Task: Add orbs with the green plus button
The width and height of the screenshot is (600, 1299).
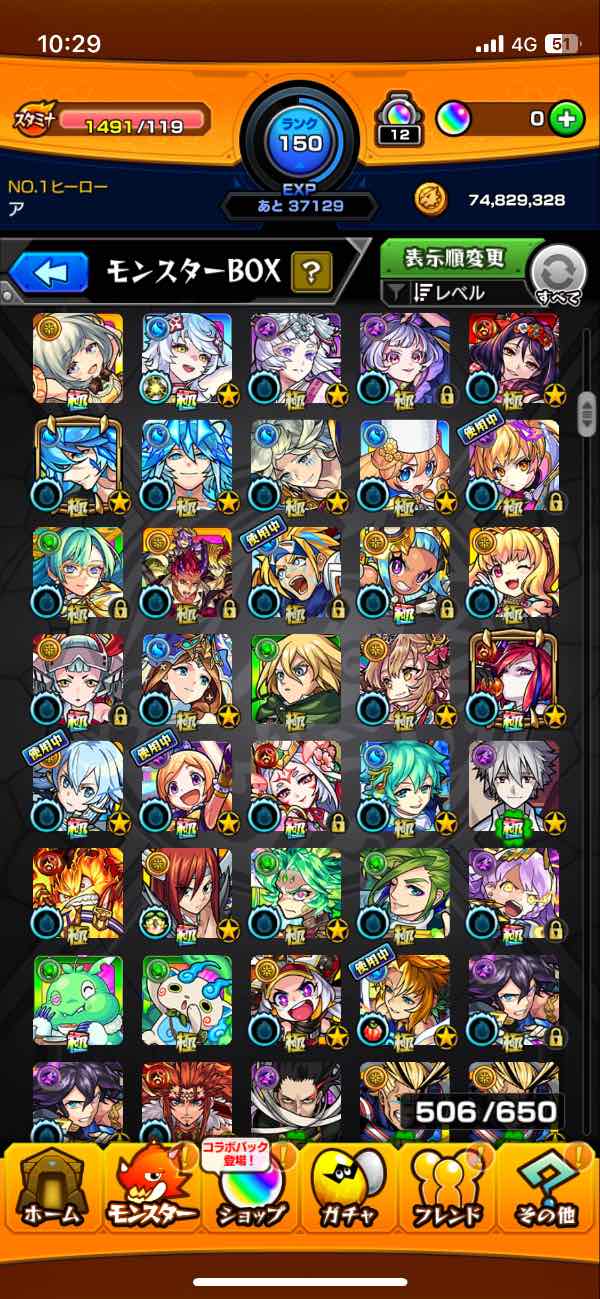Action: [x=567, y=119]
